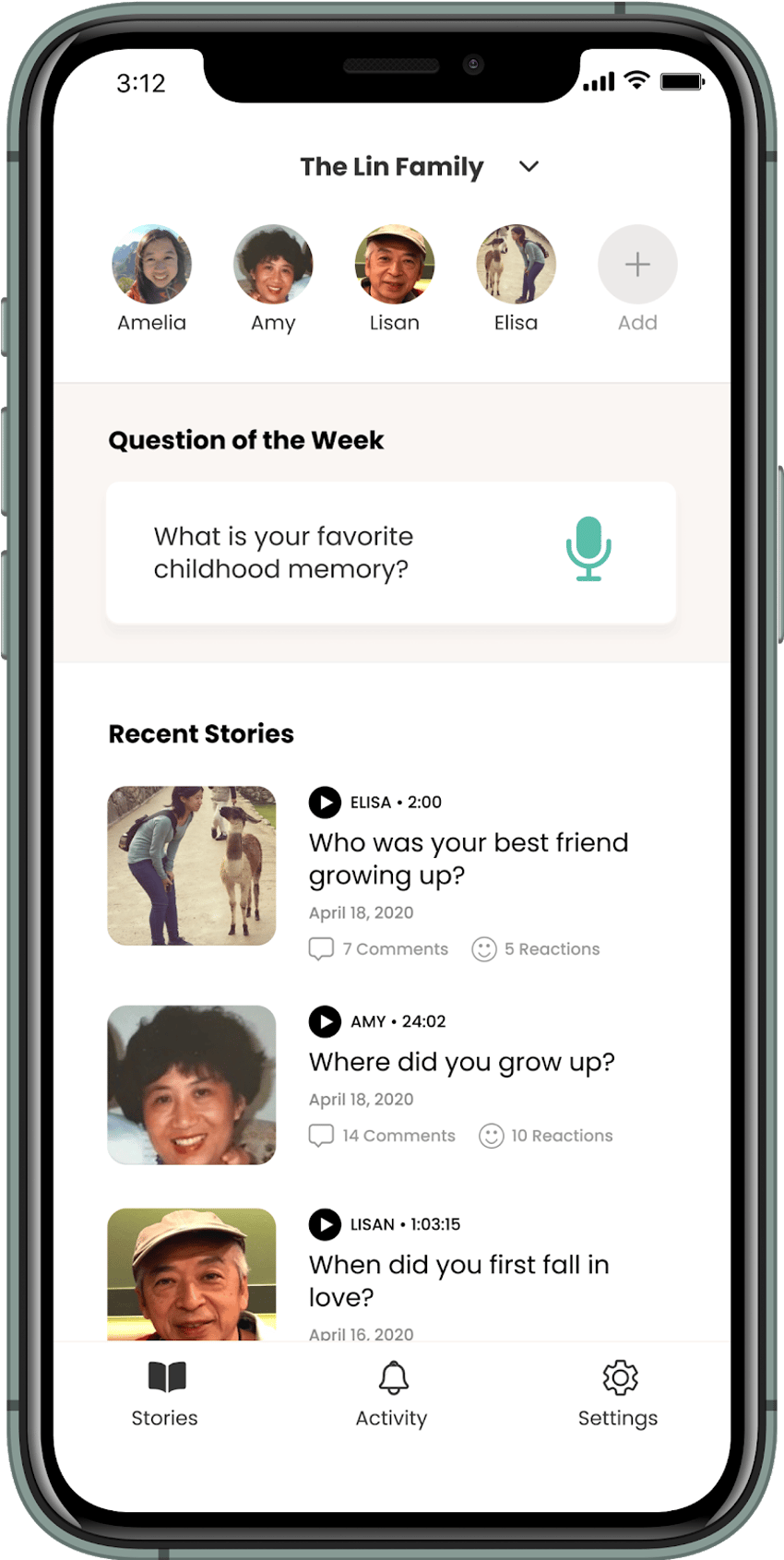The width and height of the screenshot is (784, 1560).
Task: Open Lisan's profile avatar
Action: 395,265
